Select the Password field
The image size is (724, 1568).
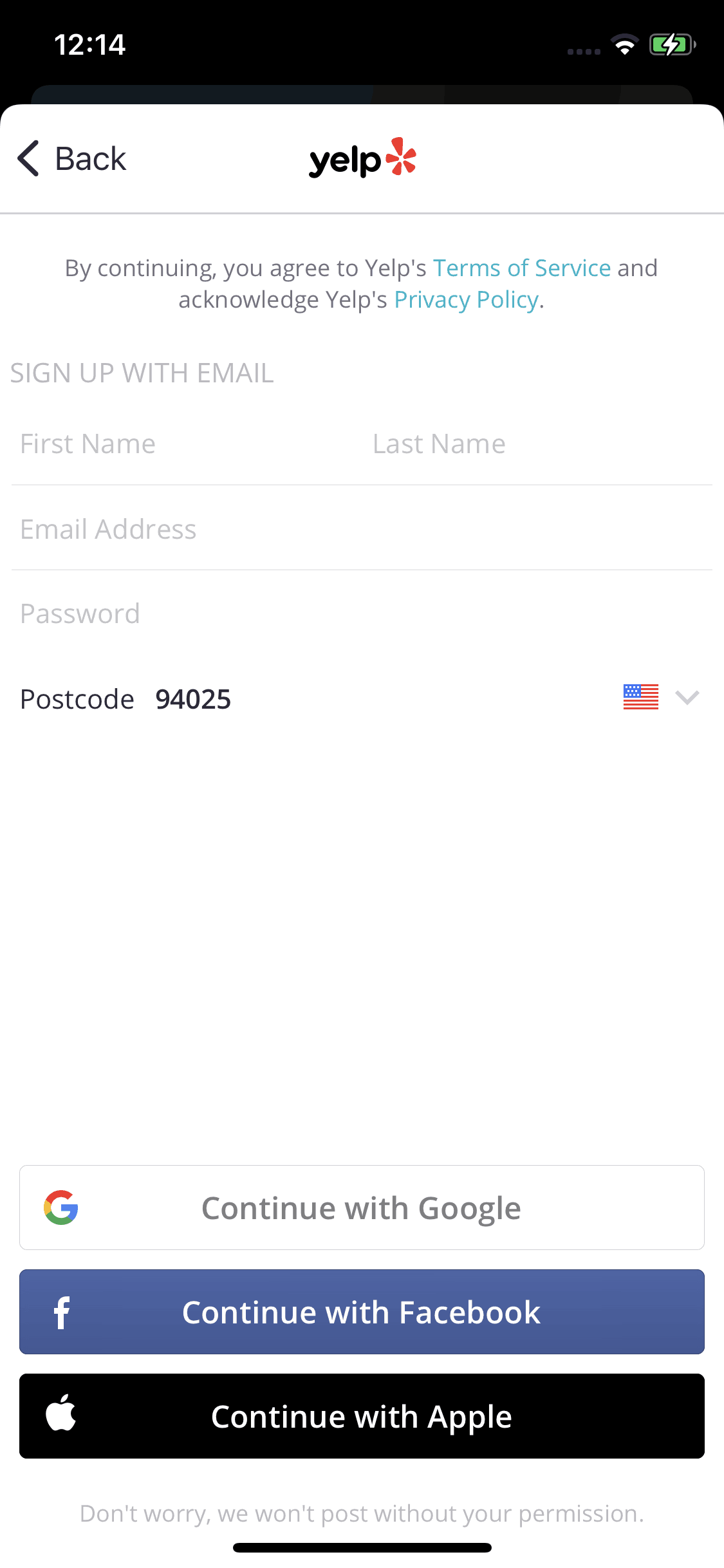(360, 613)
